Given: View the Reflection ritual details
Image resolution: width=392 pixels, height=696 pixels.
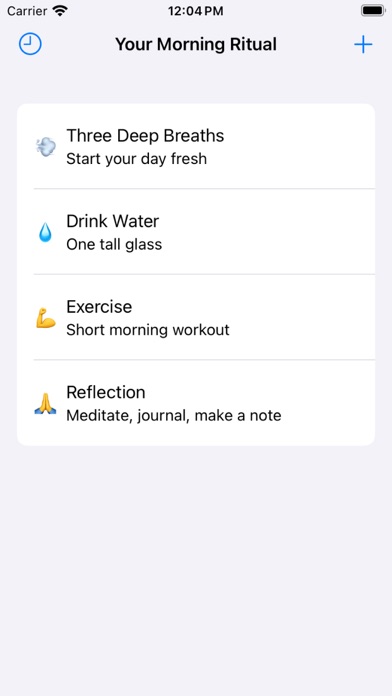Looking at the screenshot, I should click(x=196, y=403).
